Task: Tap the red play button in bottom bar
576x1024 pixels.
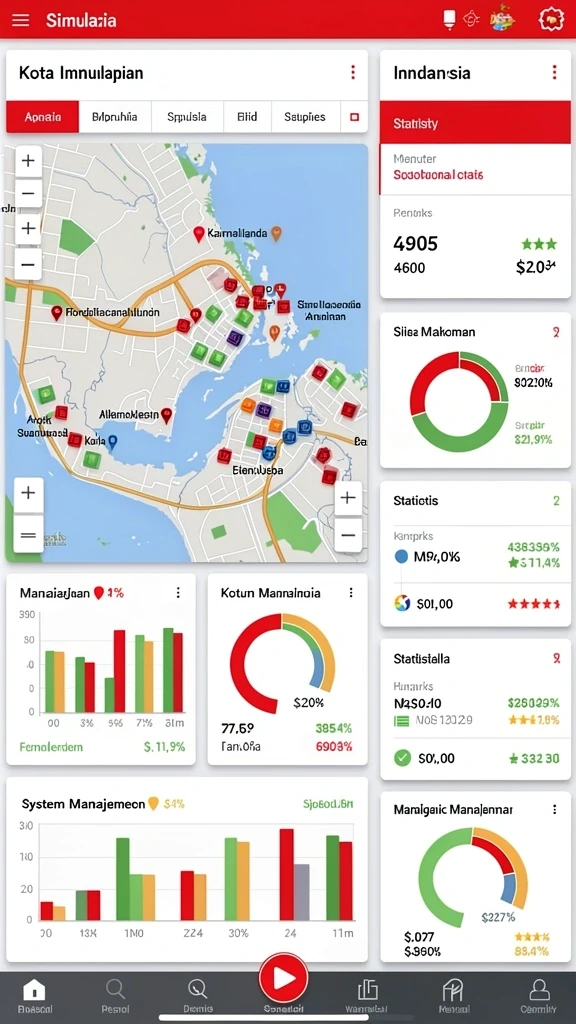Action: [283, 978]
